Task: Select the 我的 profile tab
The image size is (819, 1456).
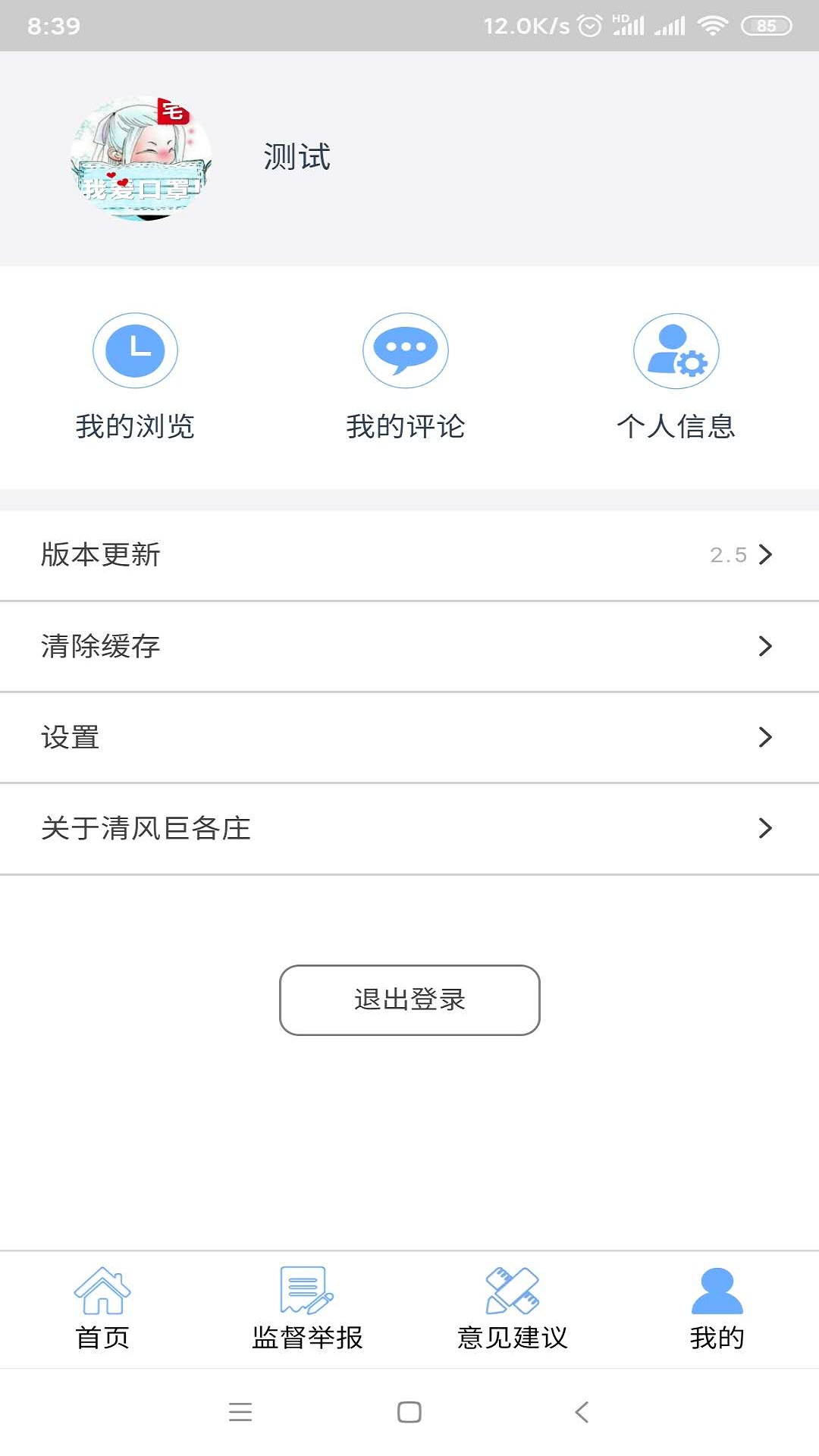Action: pos(717,1309)
